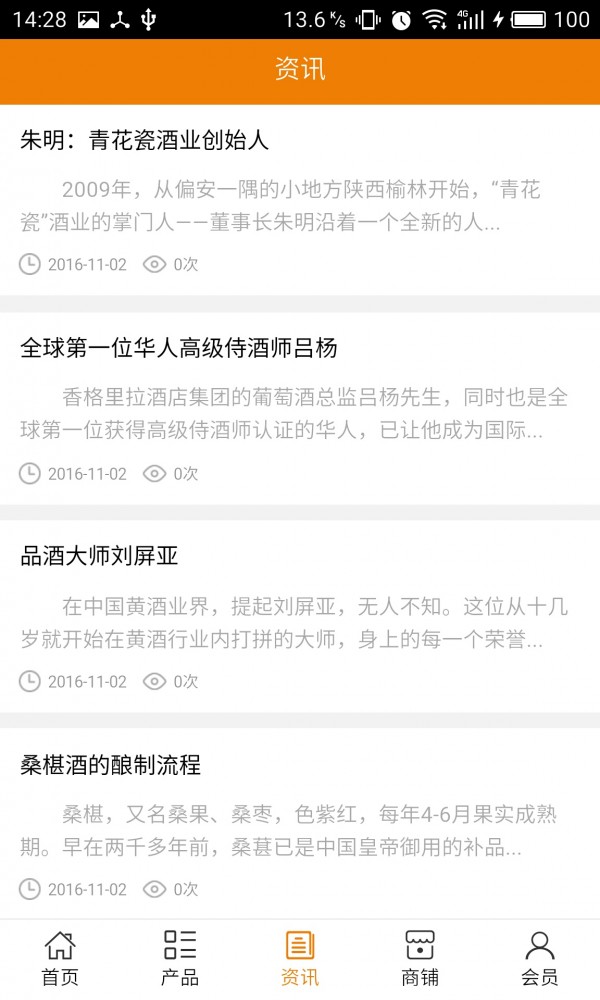Viewport: 600px width, 1000px height.
Task: Open the 商铺 tab
Action: (x=420, y=958)
